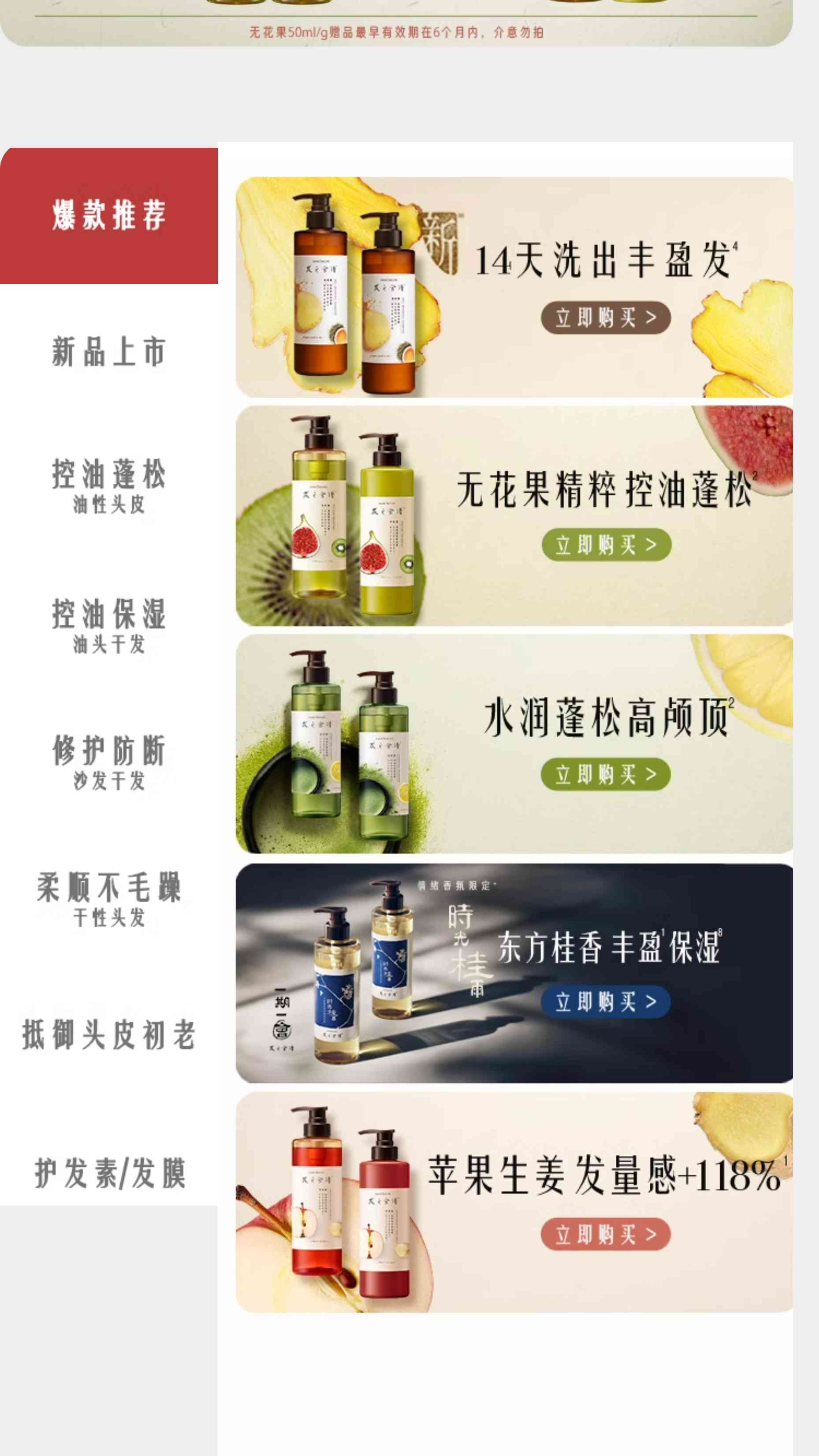This screenshot has width=819, height=1456.
Task: Buy the 东方桂香丰盈保湿 shampoo now
Action: [x=605, y=1002]
